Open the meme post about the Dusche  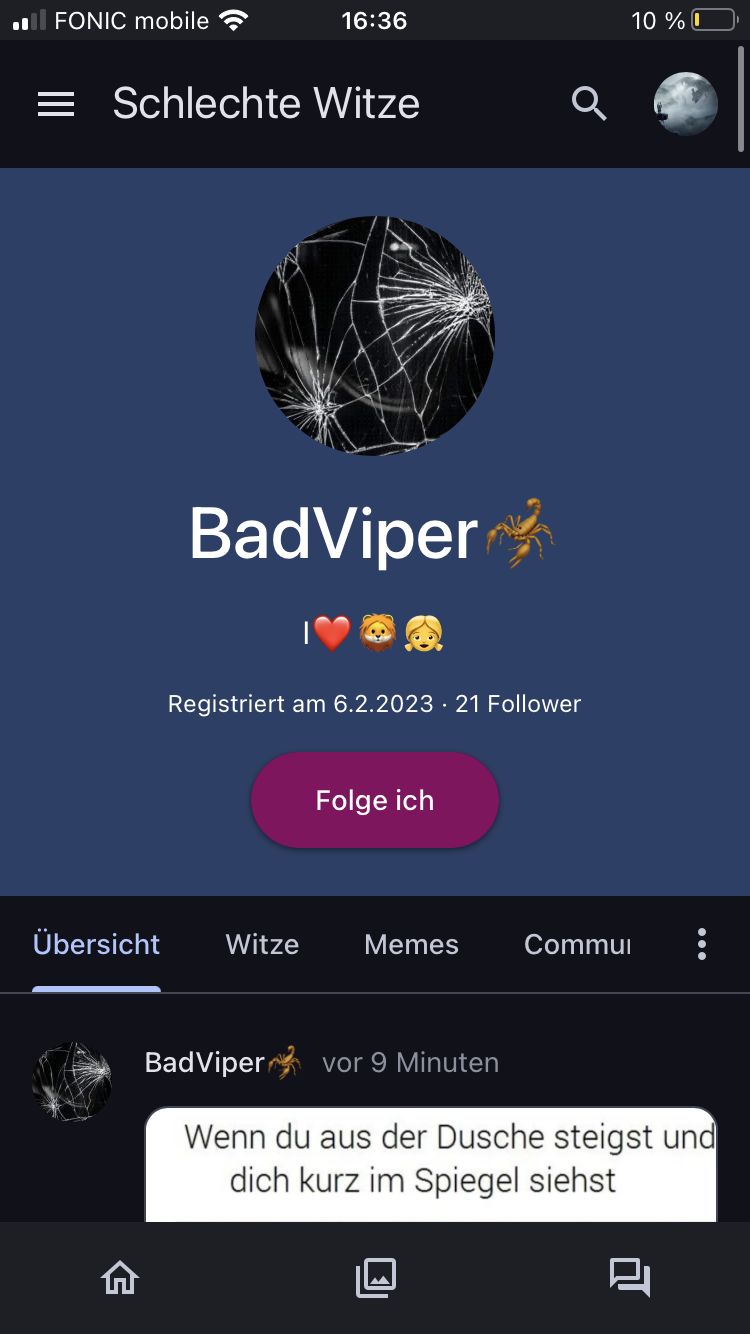click(x=430, y=1162)
